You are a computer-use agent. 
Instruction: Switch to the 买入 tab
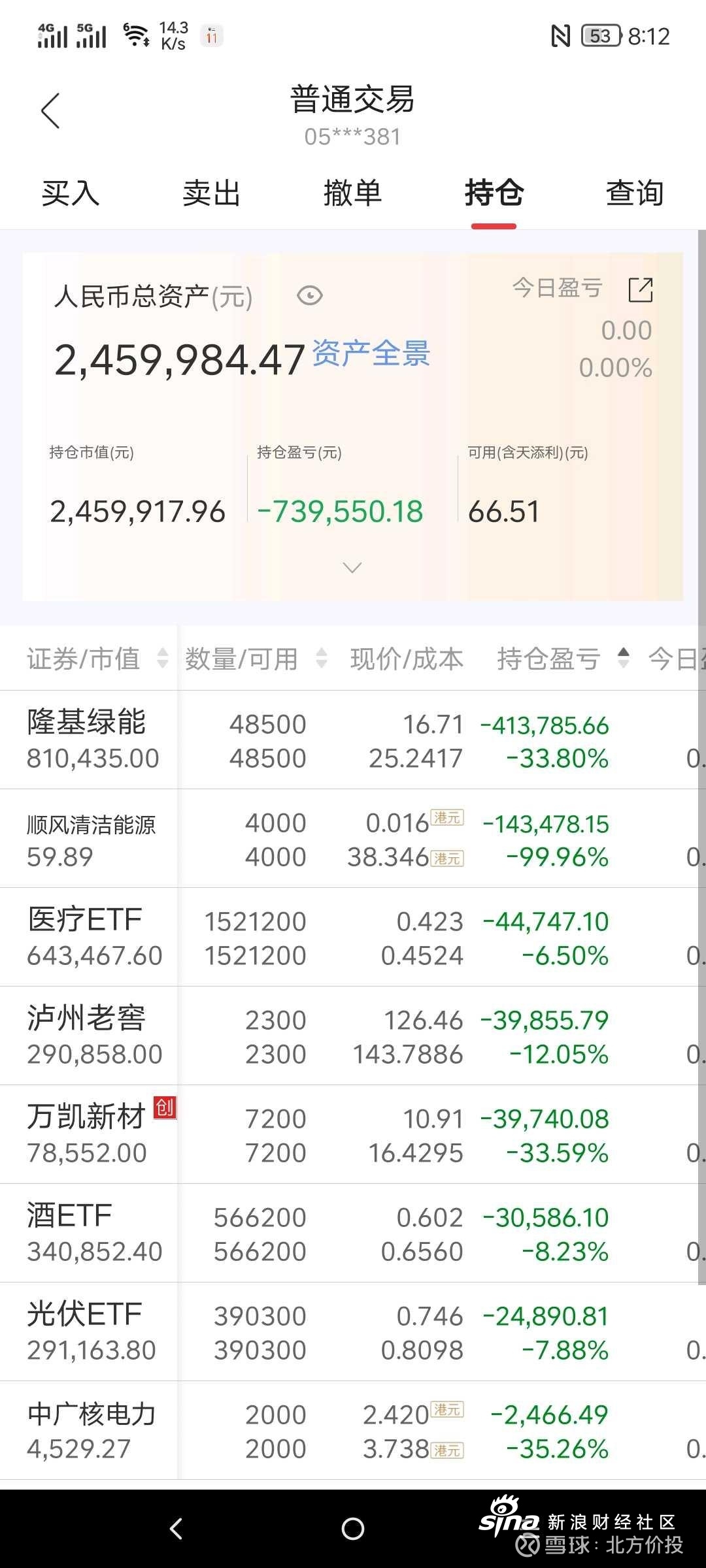71,193
